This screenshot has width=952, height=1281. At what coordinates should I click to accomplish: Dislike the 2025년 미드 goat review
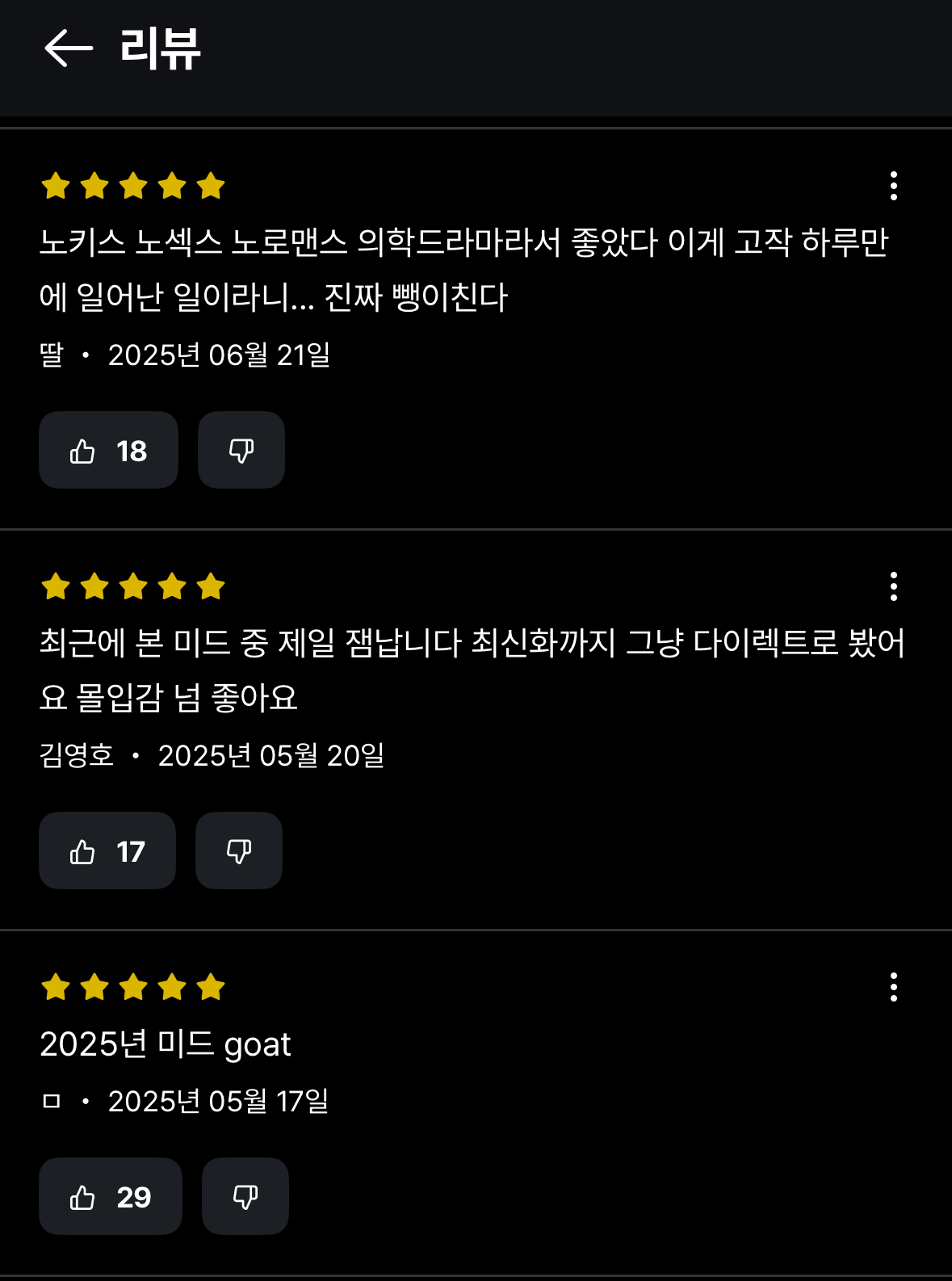tap(245, 1197)
